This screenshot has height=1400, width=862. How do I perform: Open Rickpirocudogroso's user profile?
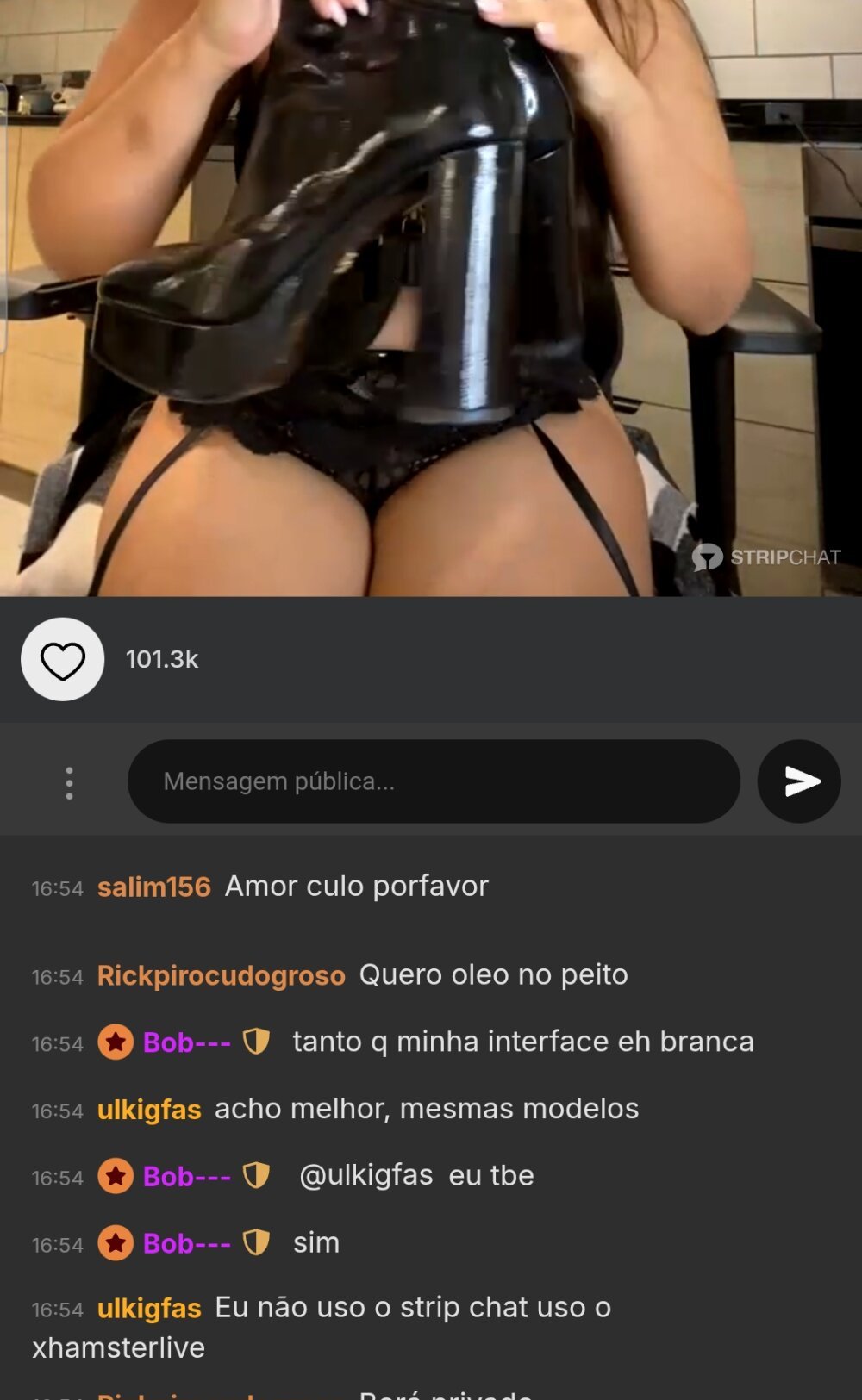[x=221, y=975]
